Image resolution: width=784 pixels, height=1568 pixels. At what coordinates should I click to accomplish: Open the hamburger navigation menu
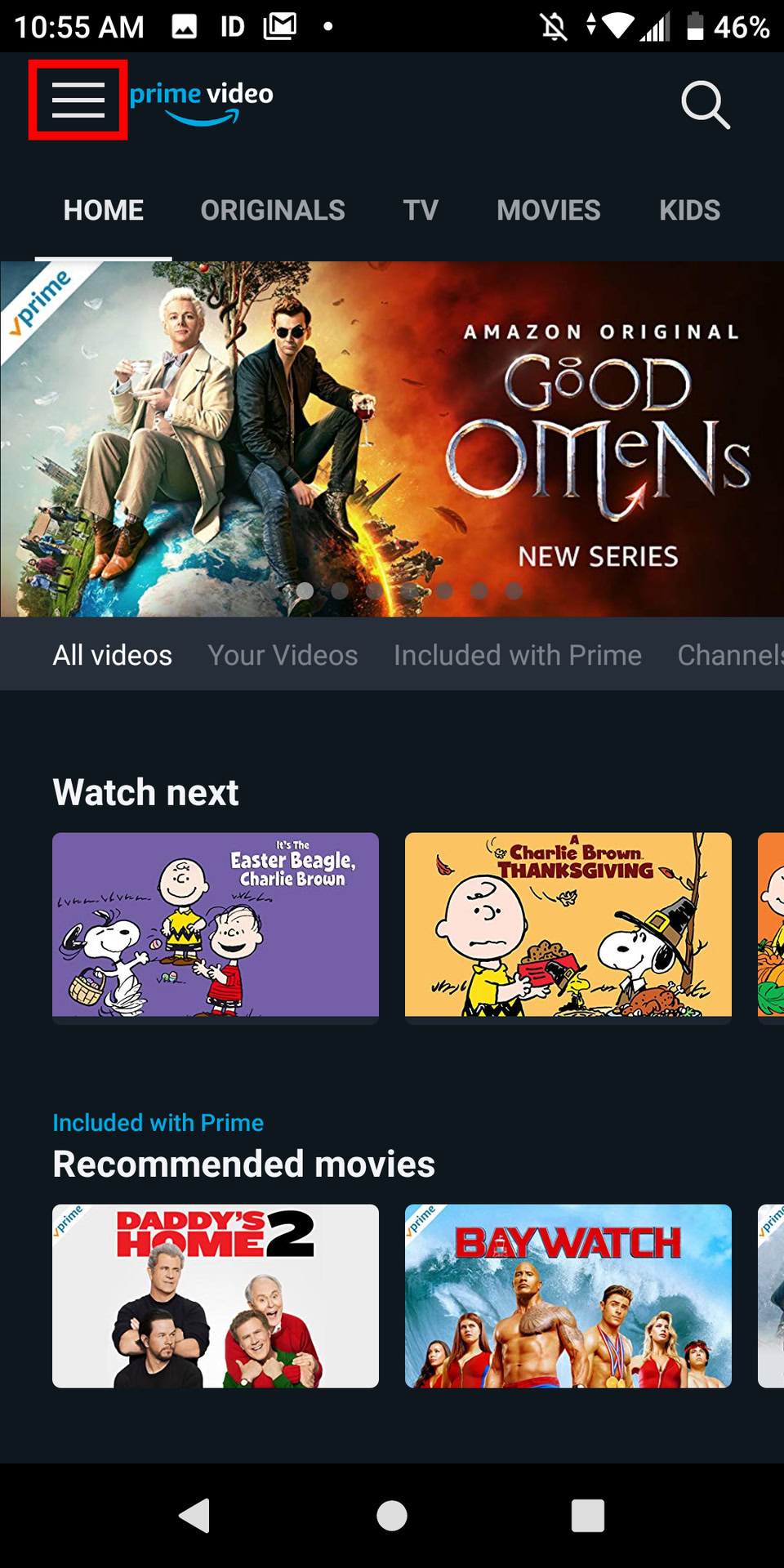78,100
